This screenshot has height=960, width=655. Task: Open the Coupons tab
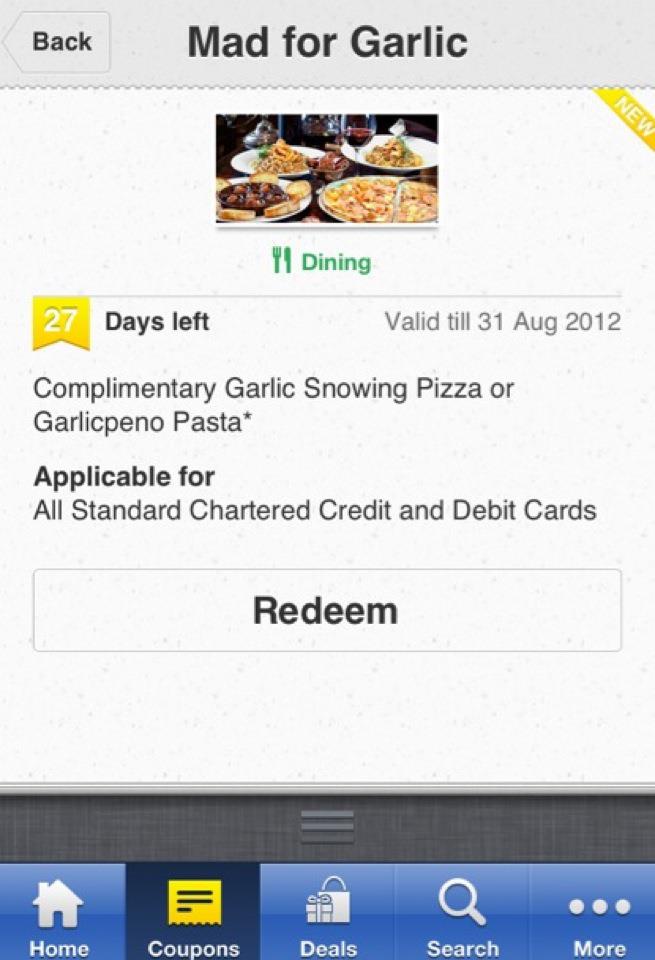click(193, 915)
